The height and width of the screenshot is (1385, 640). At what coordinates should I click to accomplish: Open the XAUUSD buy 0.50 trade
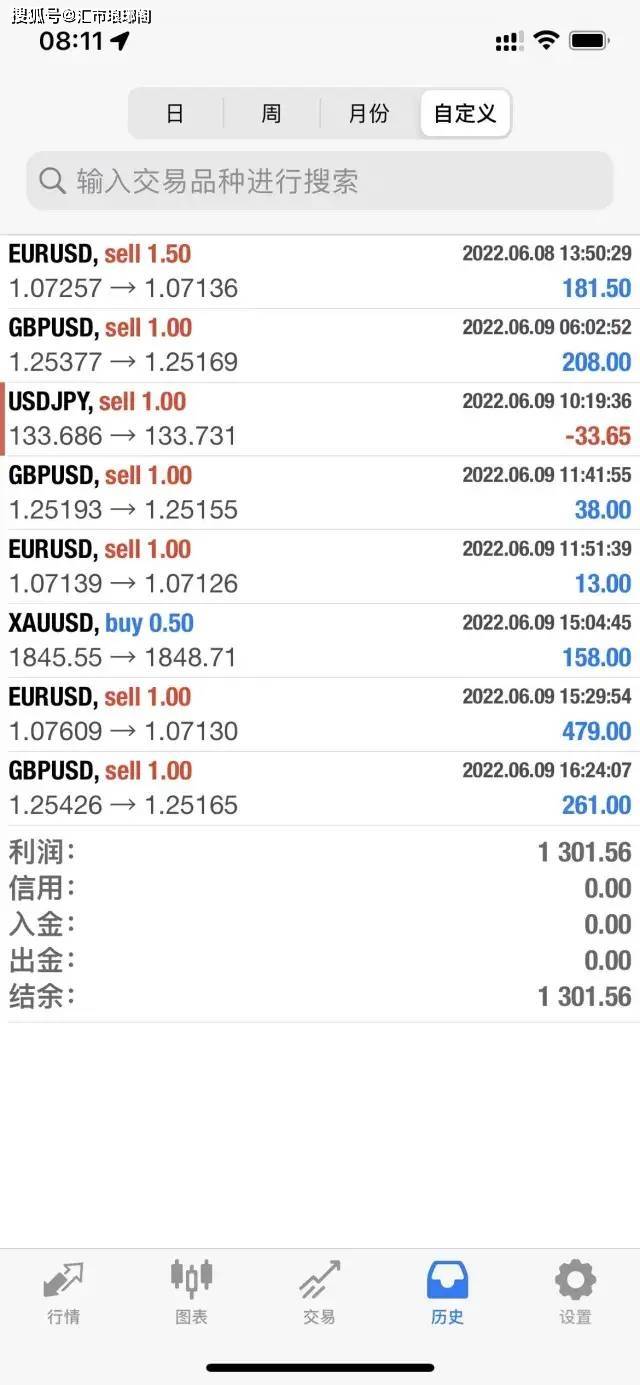[x=320, y=641]
